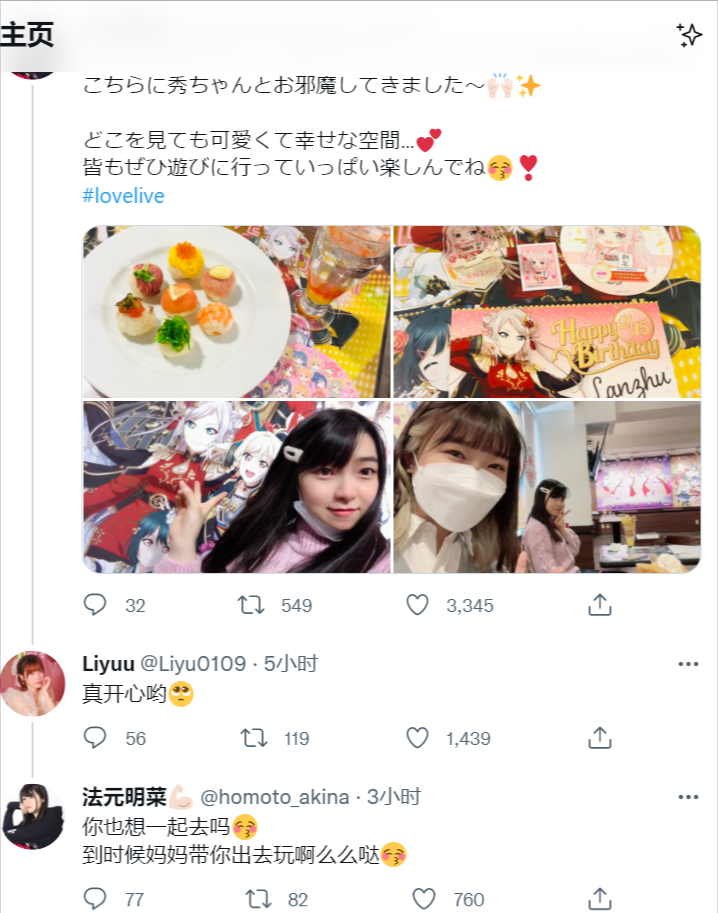Reply to 法元明菜's tweet
The height and width of the screenshot is (913, 718).
(95, 898)
